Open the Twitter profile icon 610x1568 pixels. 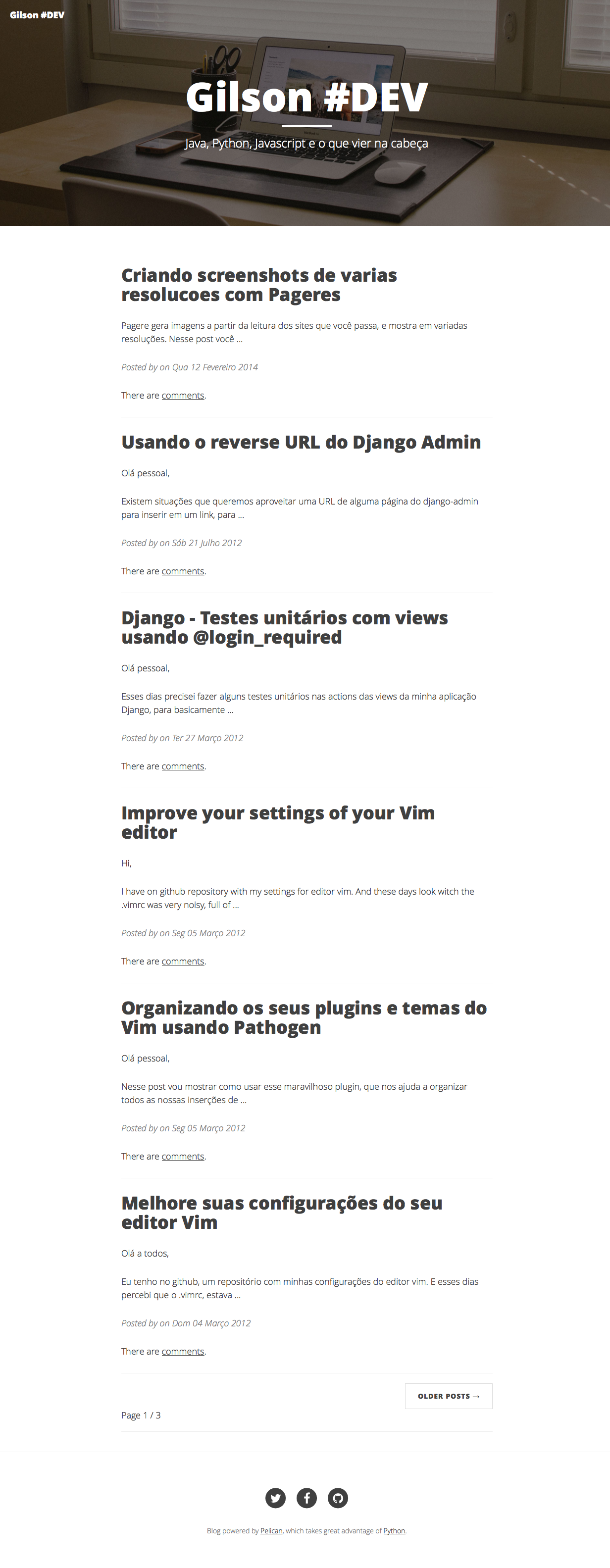[275, 1498]
